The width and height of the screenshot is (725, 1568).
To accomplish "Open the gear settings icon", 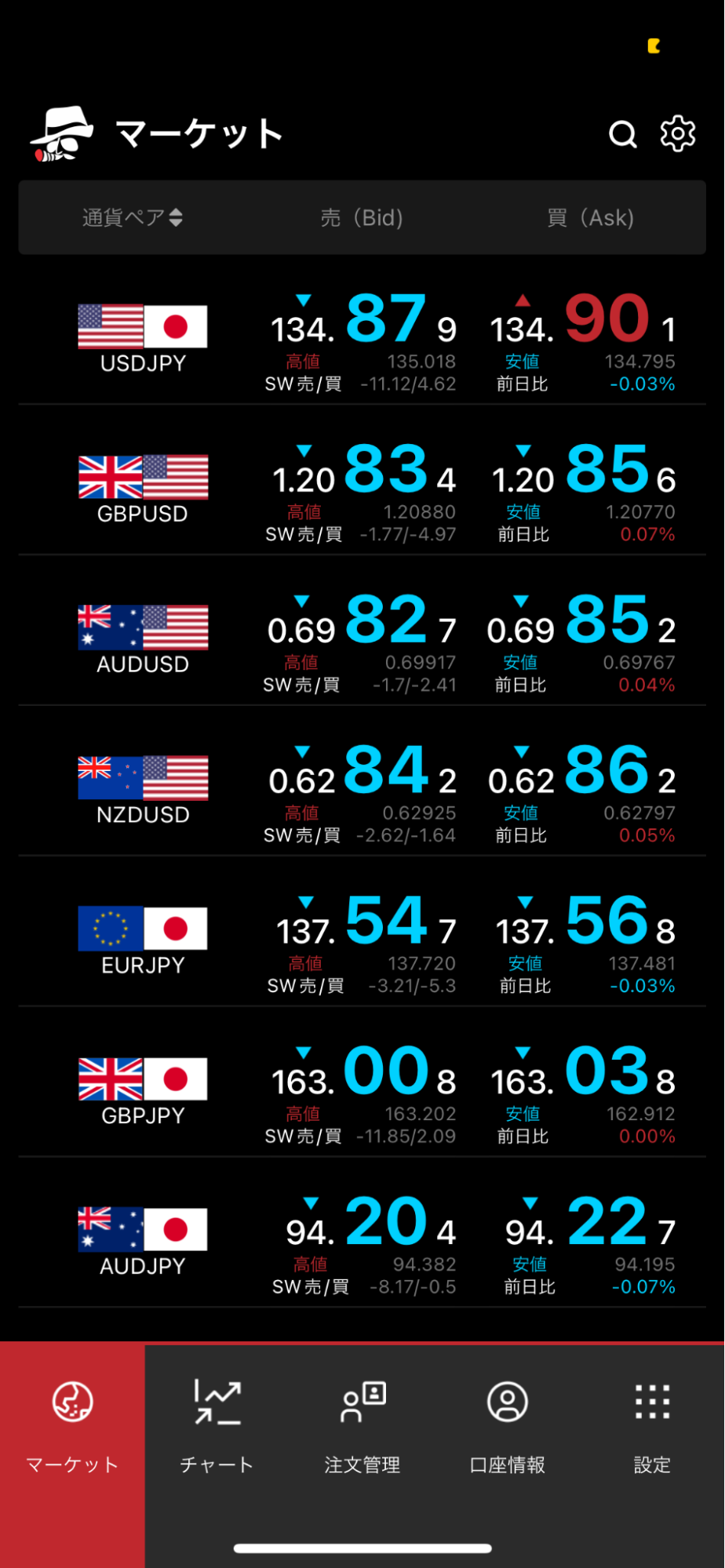I will 678,135.
